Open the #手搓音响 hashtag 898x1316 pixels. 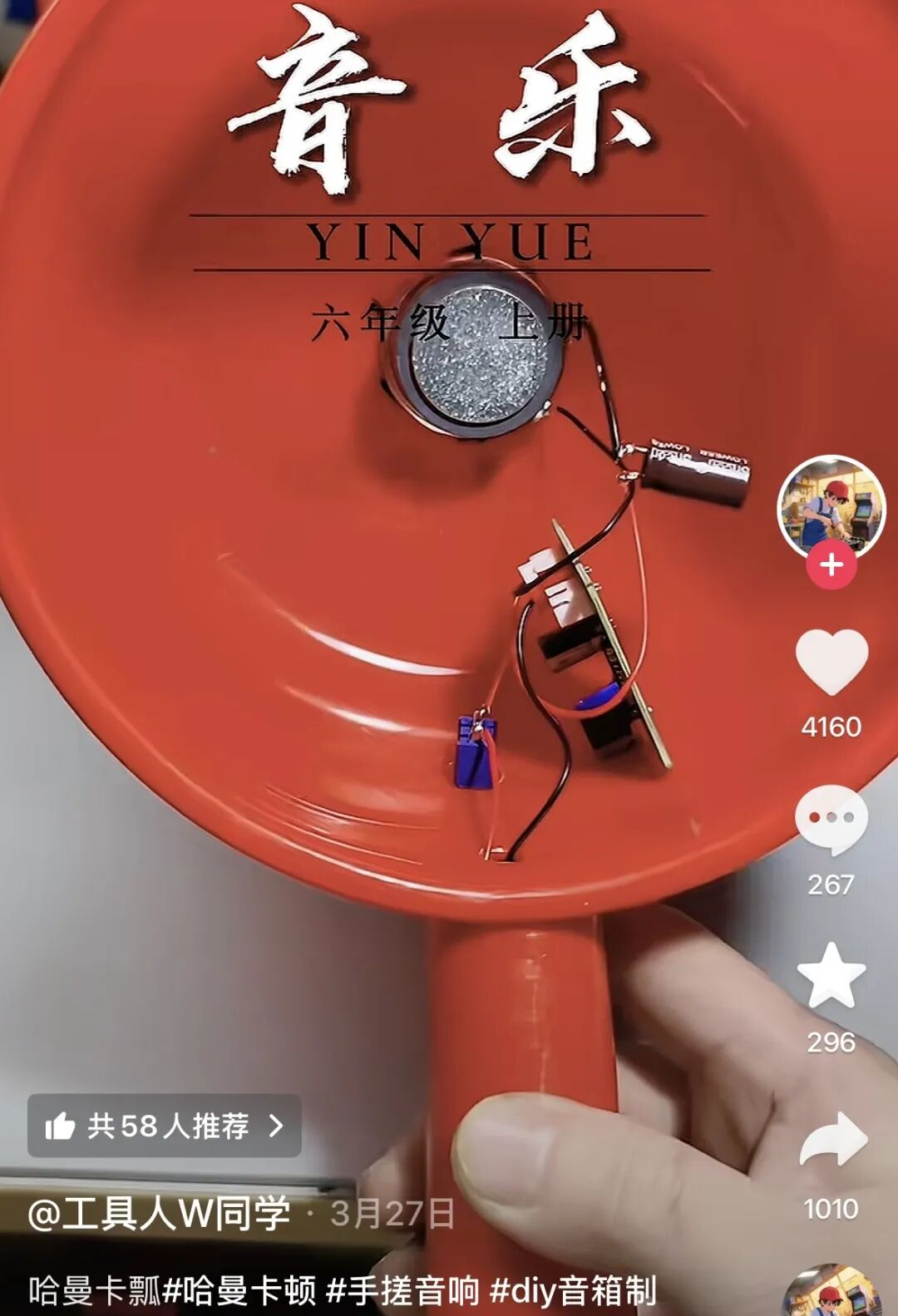[402, 1291]
